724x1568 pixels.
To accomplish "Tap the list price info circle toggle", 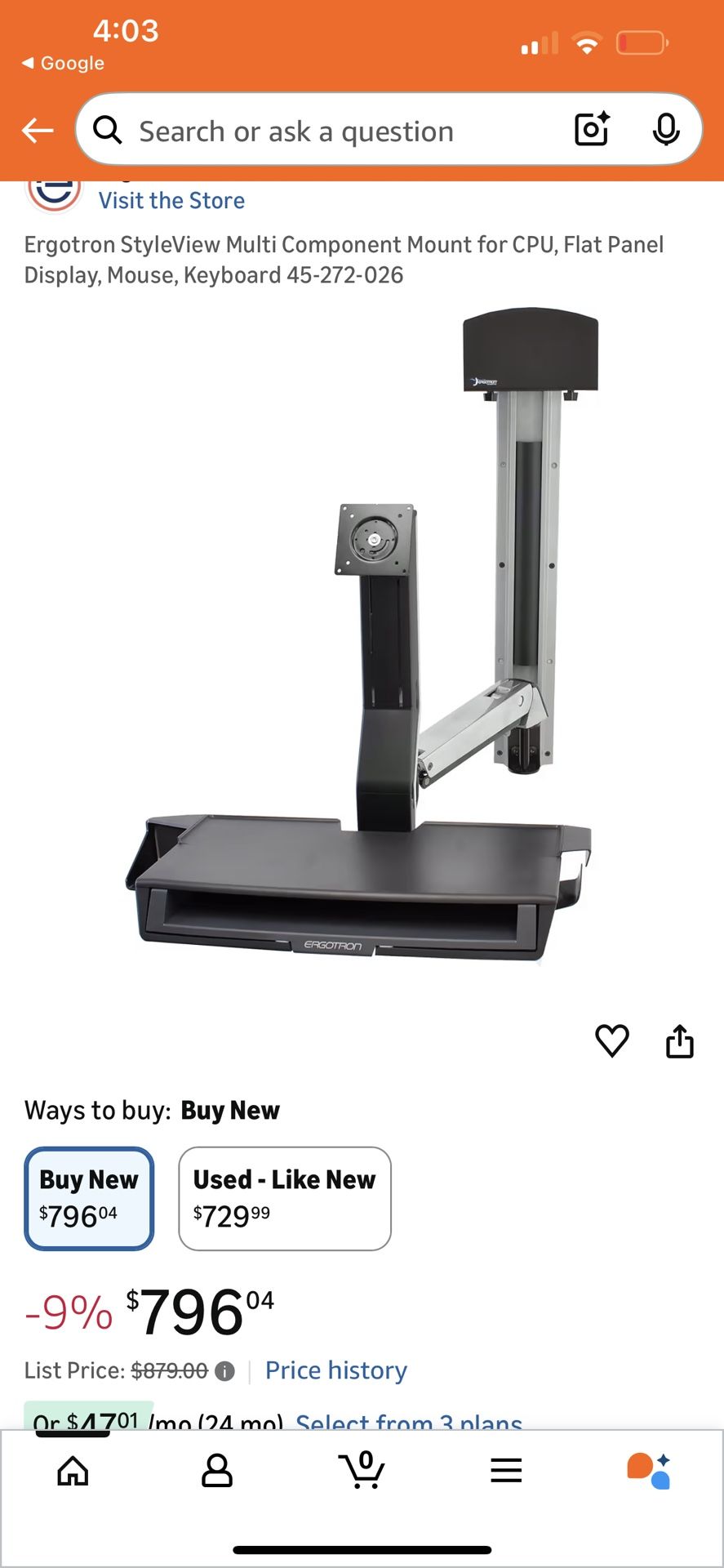I will click(x=225, y=1371).
